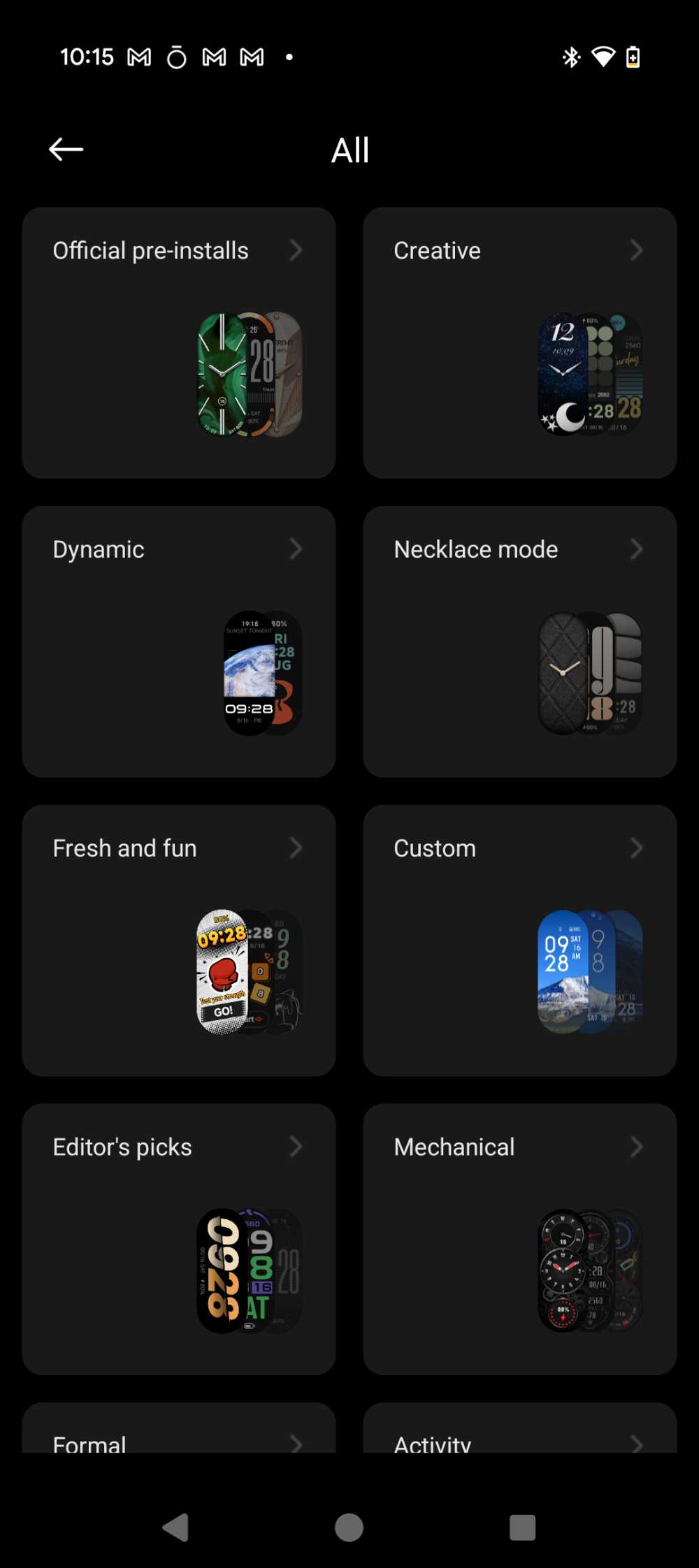
Task: Tap the system recent apps button
Action: click(522, 1527)
